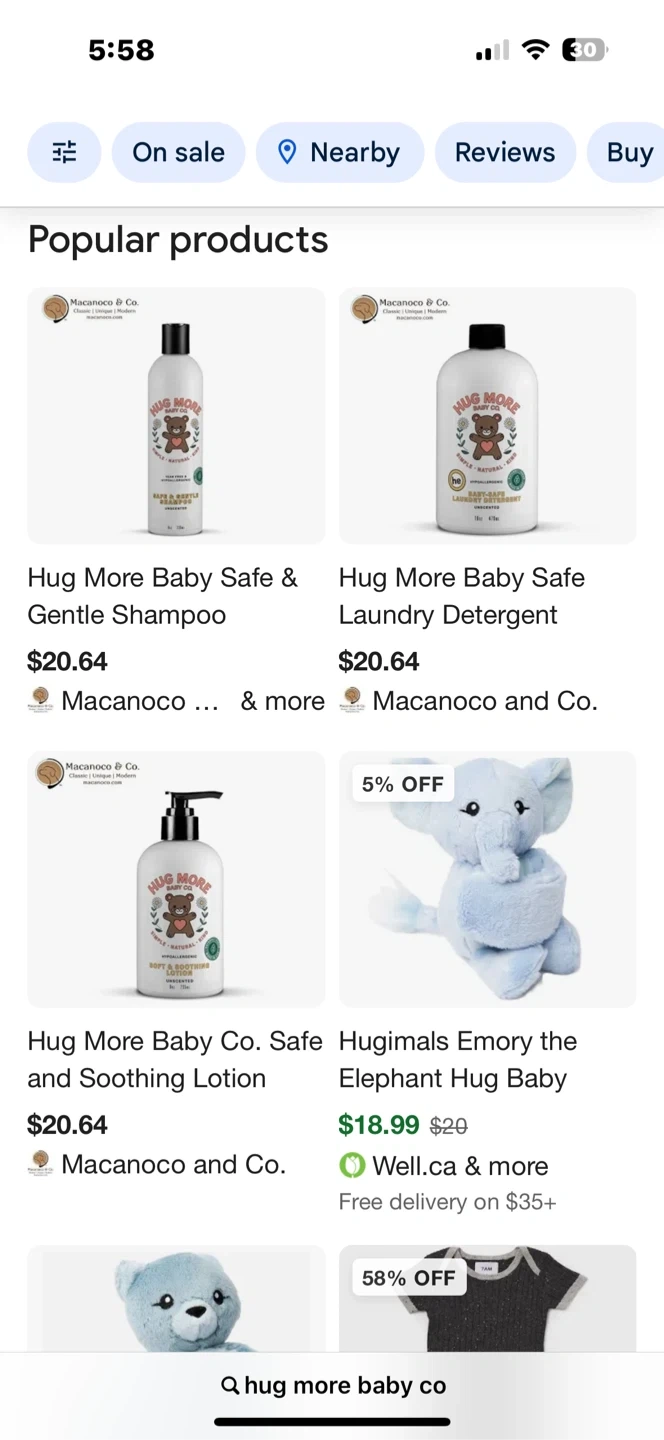Select the Buy filter chip
Screen dimensions: 664x1440
click(x=629, y=152)
